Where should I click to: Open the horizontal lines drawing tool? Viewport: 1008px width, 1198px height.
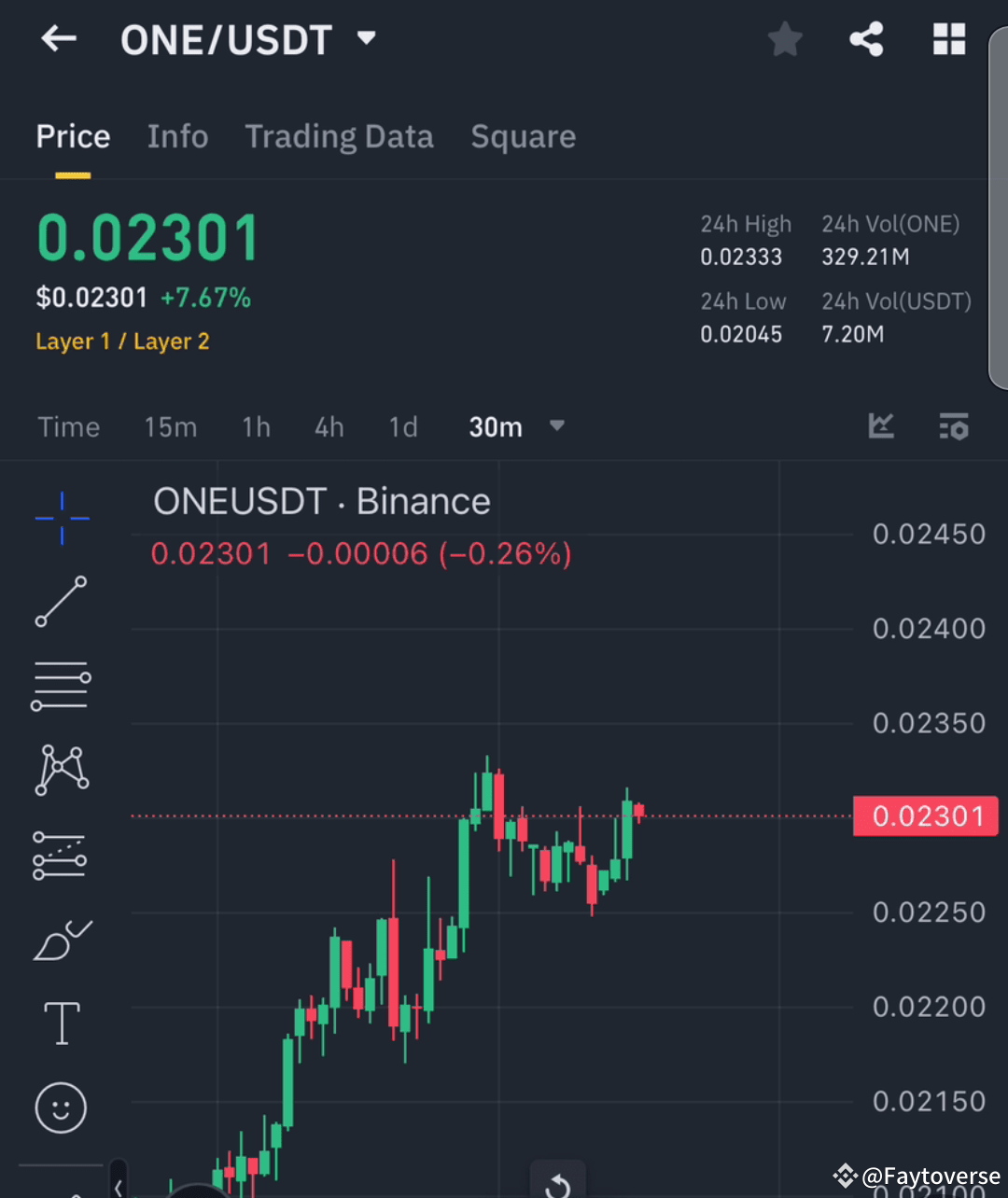coord(60,686)
